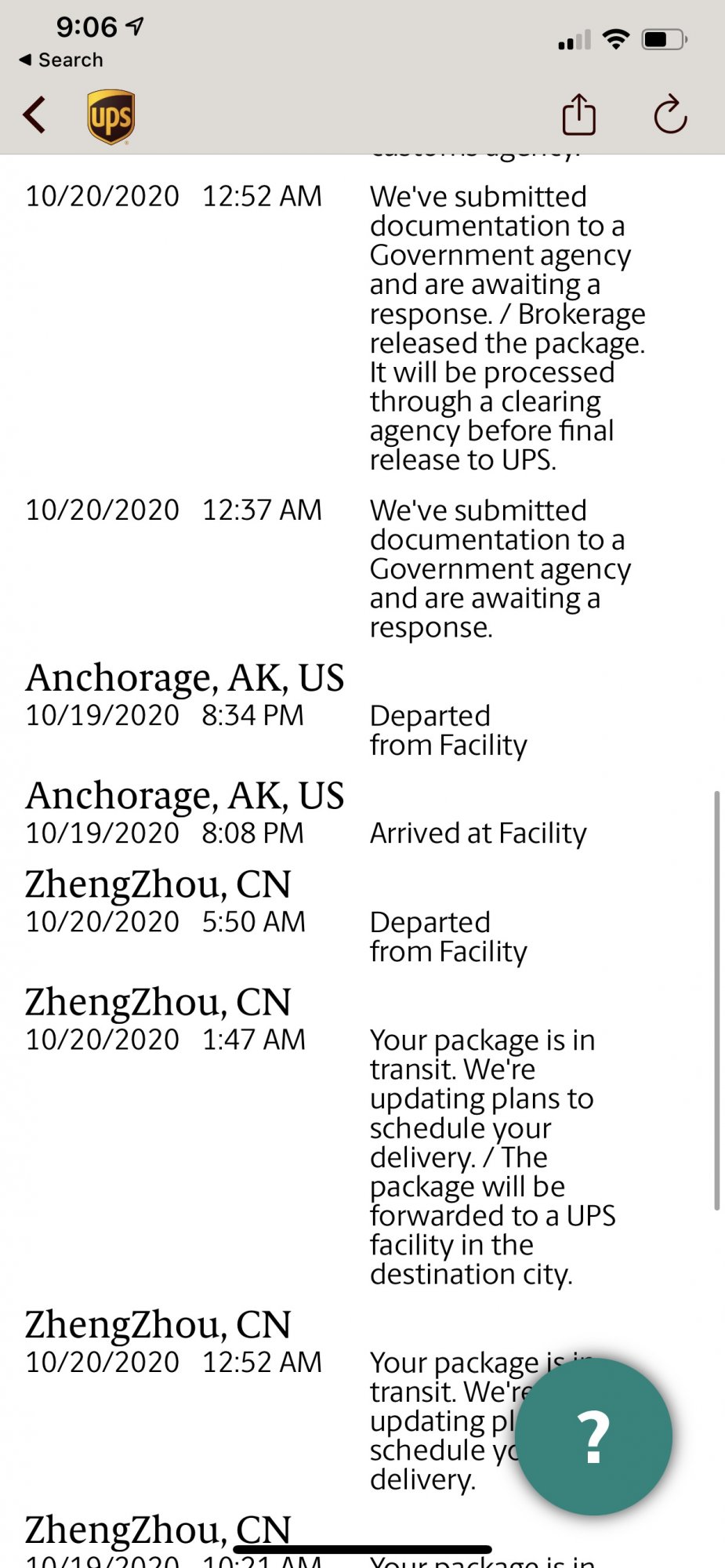
Task: Return to Search via status bar link
Action: 61,60
